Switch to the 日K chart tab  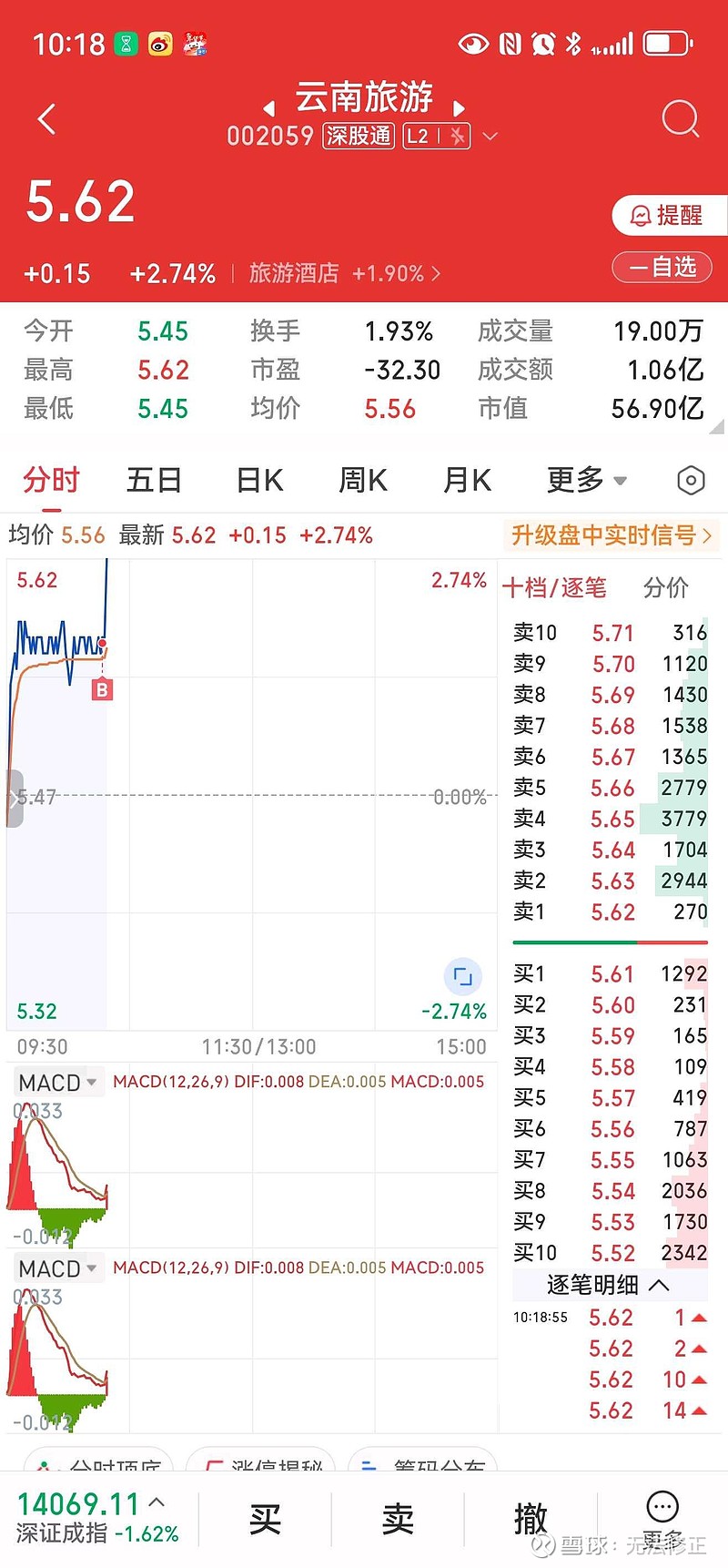tap(259, 480)
